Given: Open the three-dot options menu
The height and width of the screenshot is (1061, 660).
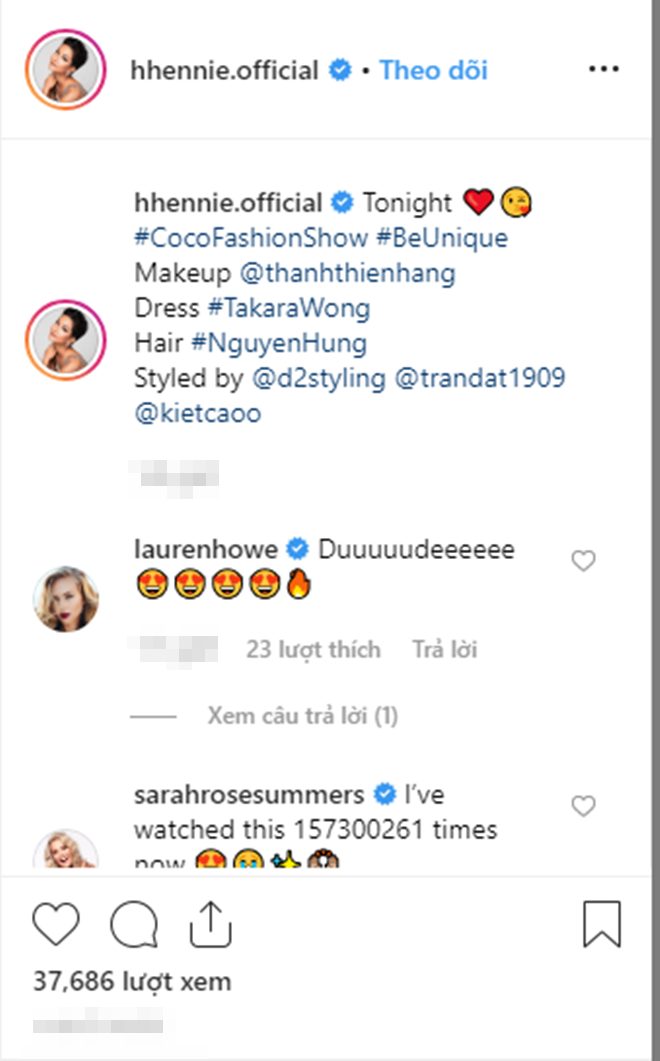Looking at the screenshot, I should tap(604, 69).
